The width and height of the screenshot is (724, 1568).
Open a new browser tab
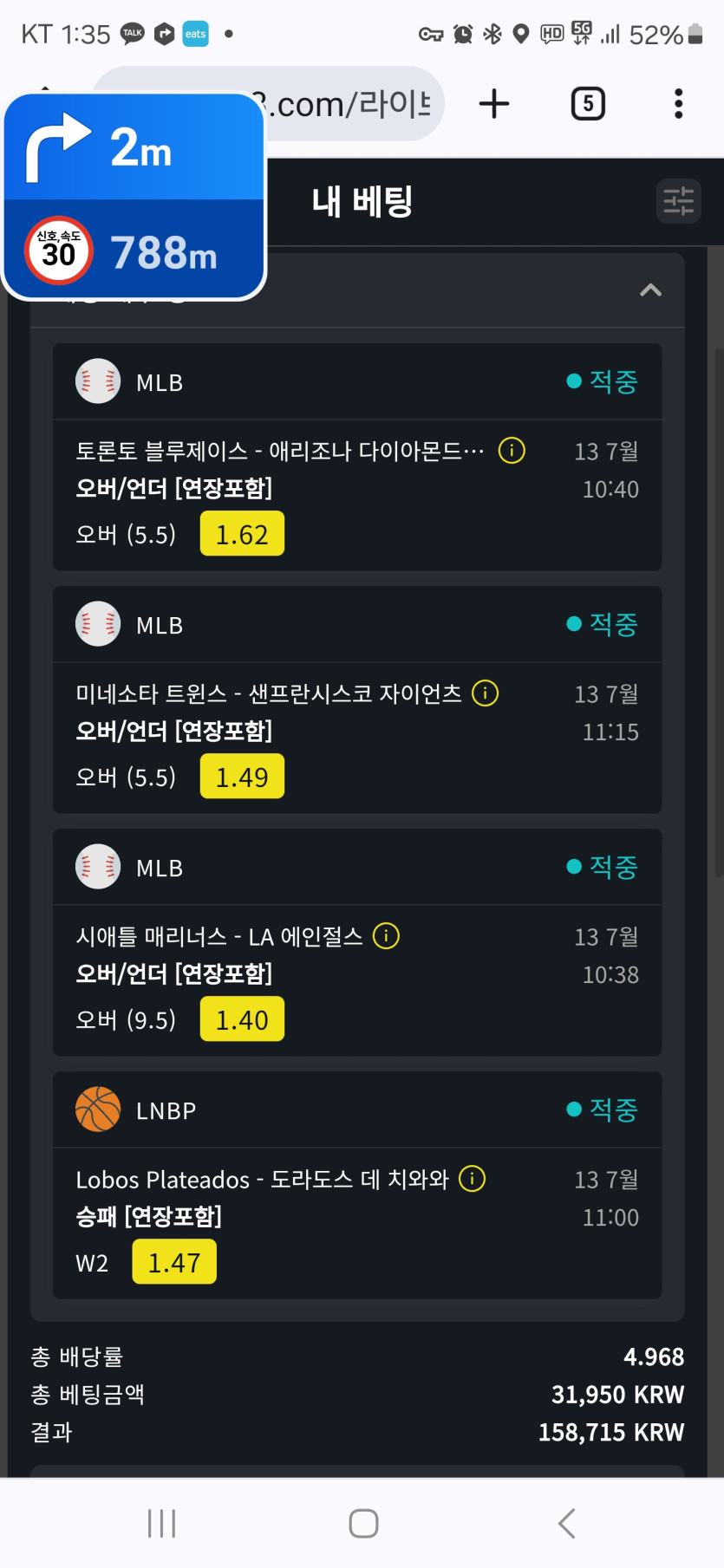point(494,104)
